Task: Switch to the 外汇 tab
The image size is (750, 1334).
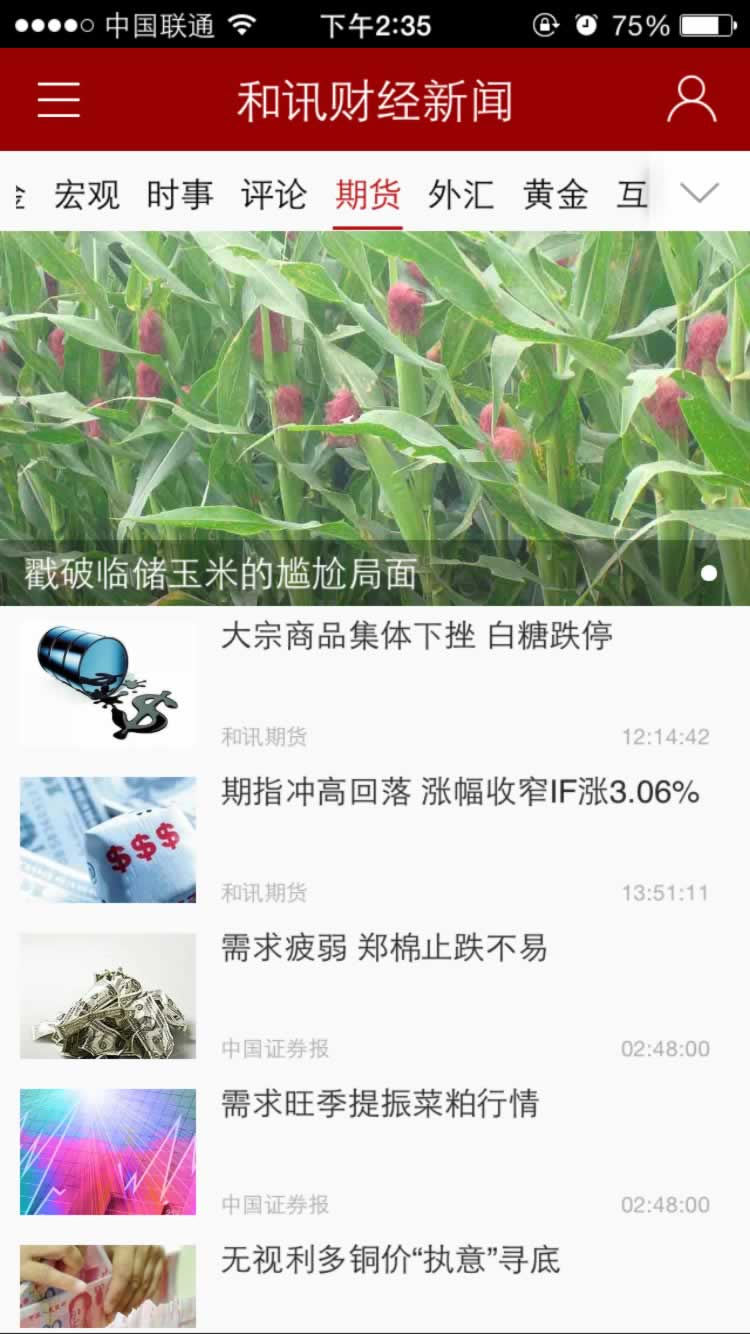Action: 461,194
